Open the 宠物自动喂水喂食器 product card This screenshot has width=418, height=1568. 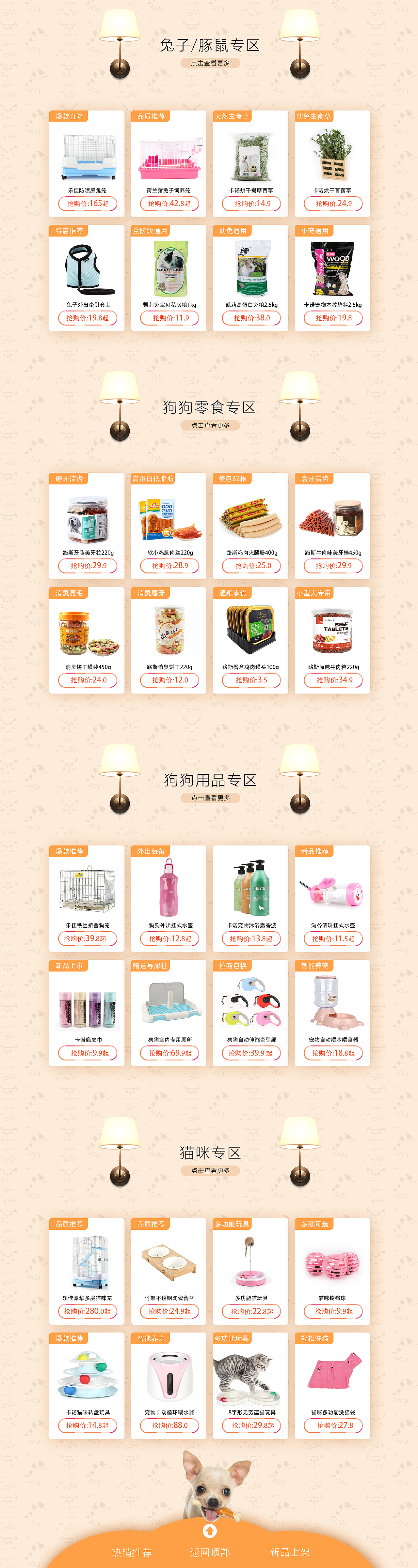332,1013
